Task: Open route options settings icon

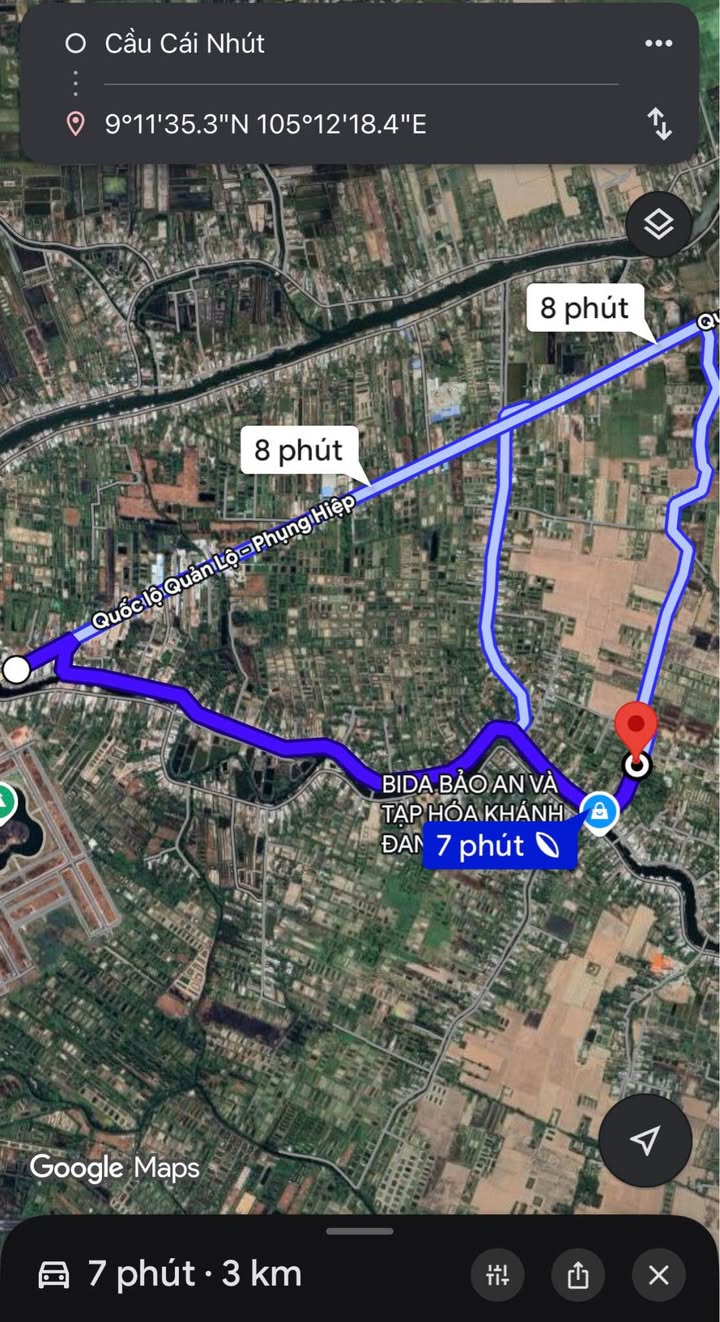Action: pyautogui.click(x=497, y=1275)
